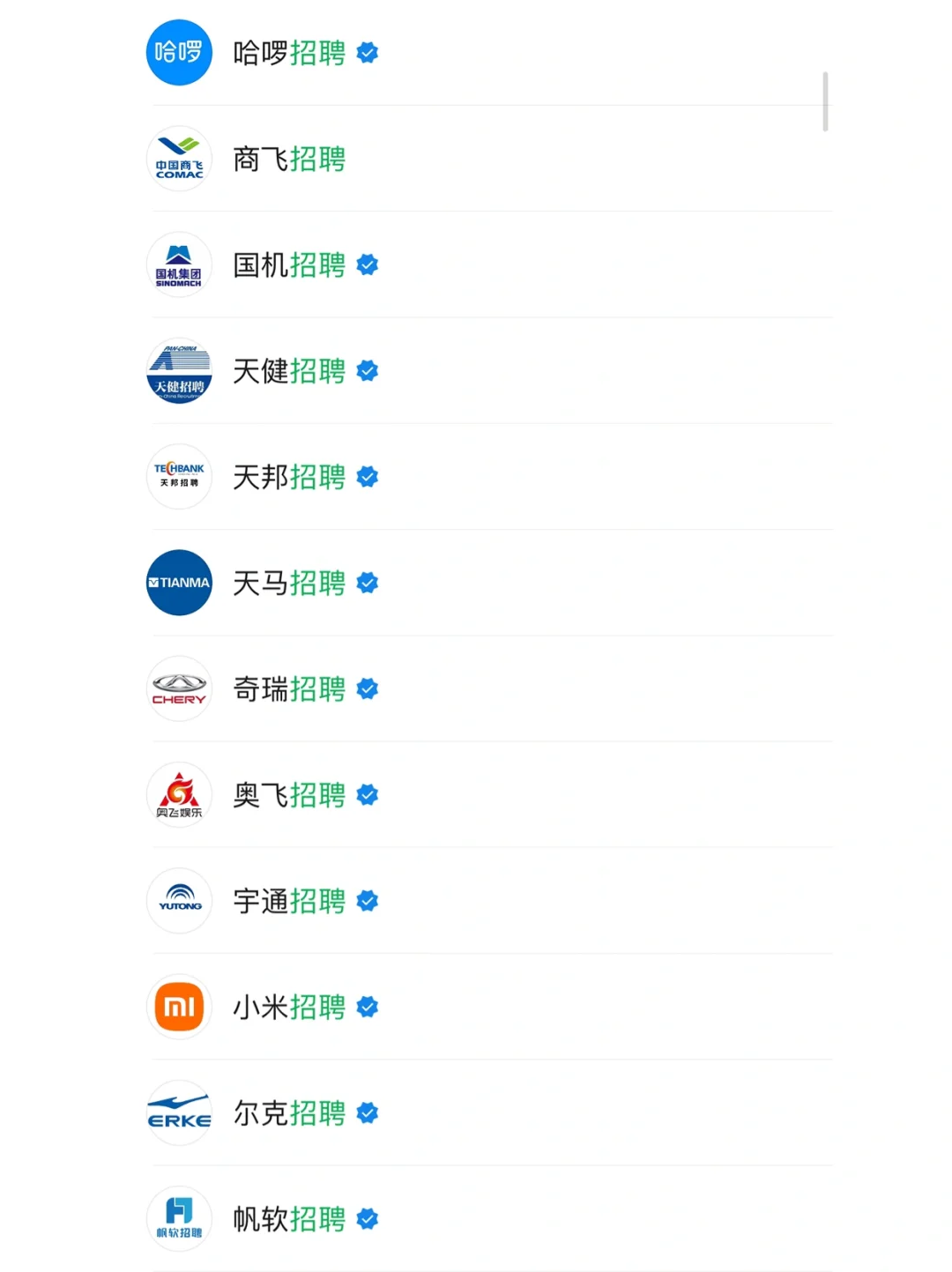Viewport: 952px width, 1272px height.
Task: Open the 奇瑞招聘 account
Action: (489, 688)
